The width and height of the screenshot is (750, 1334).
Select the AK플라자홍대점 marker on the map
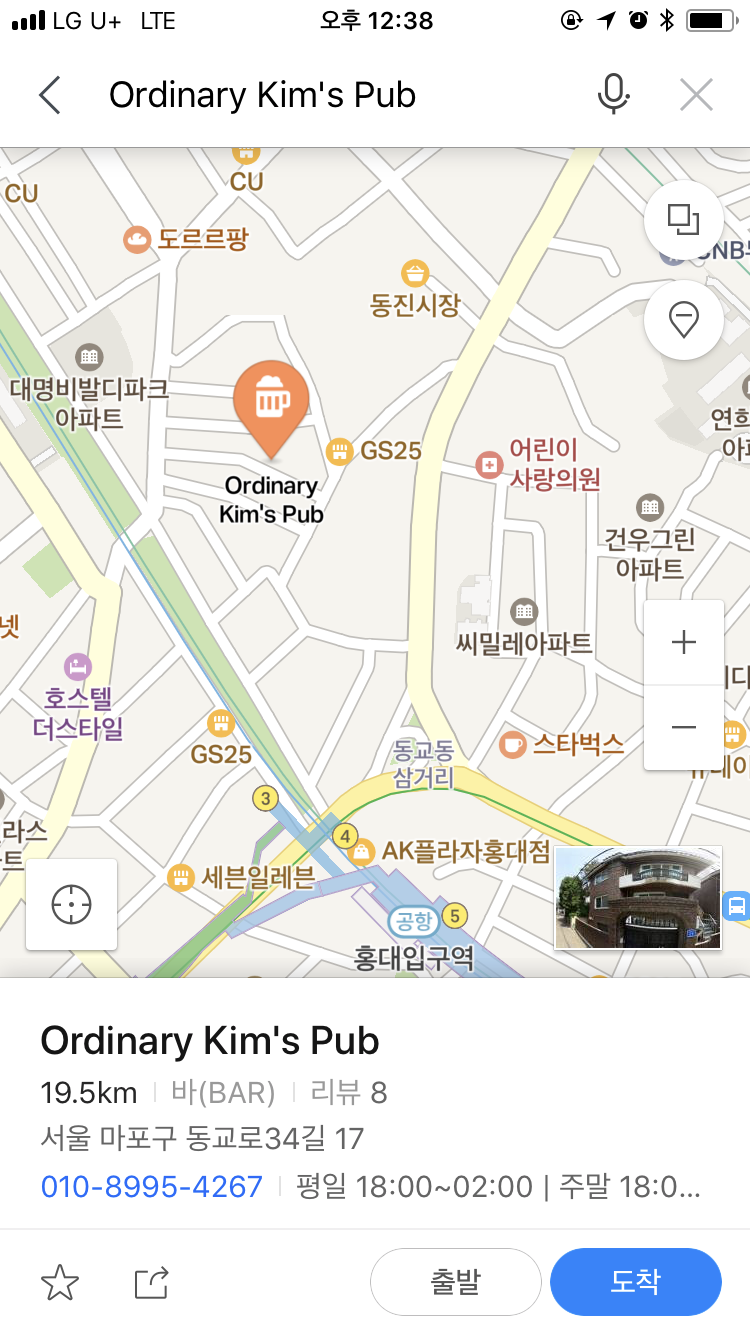[x=363, y=852]
